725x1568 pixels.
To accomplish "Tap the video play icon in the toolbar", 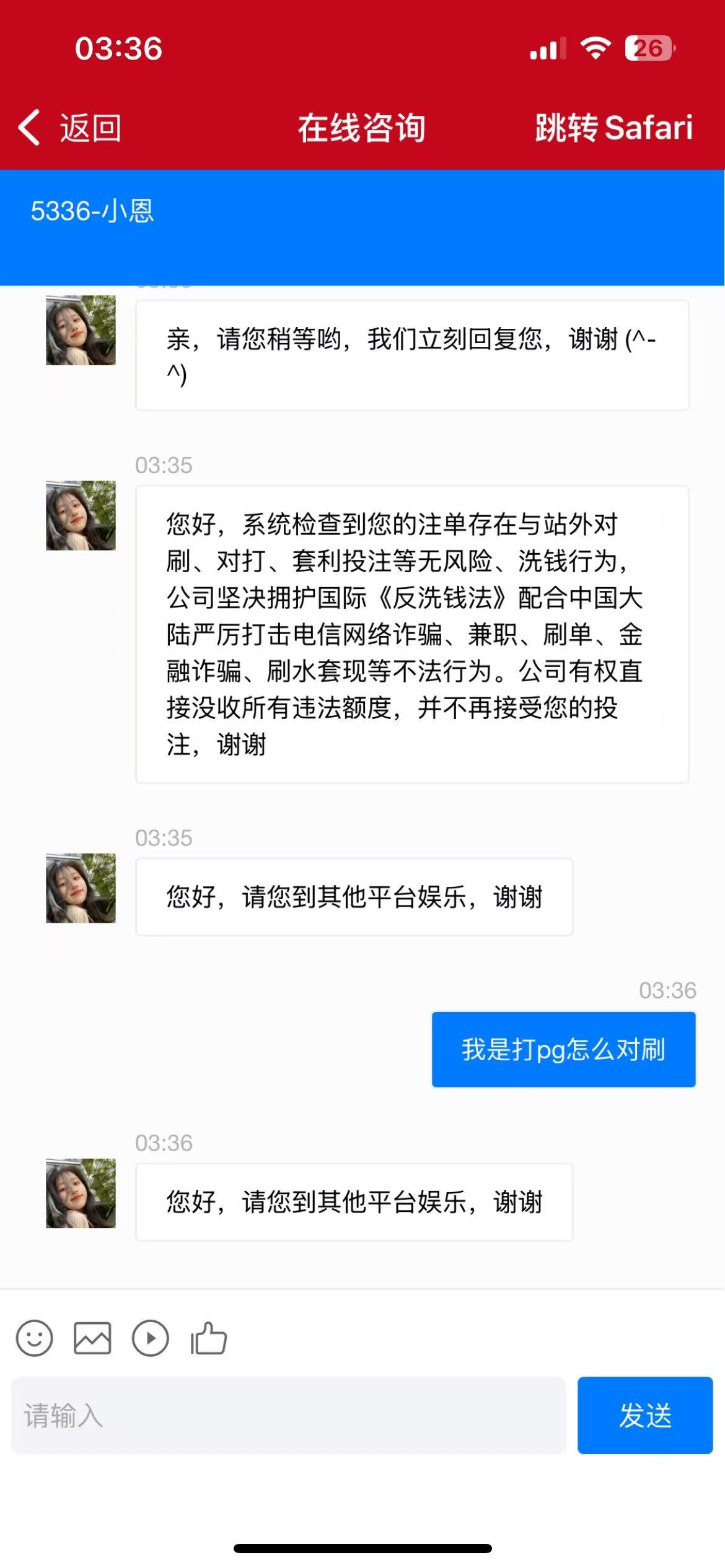I will pyautogui.click(x=150, y=1338).
